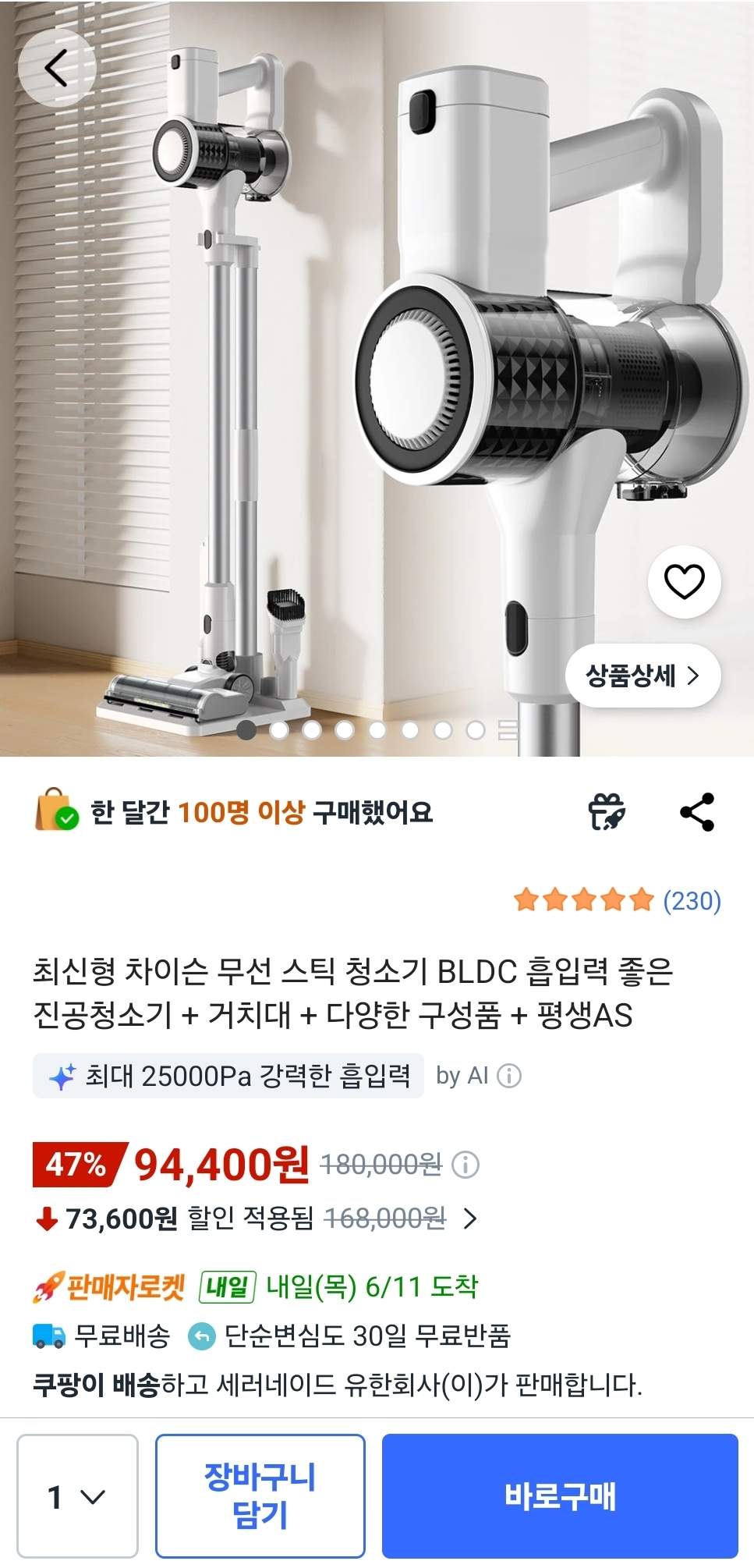Viewport: 754px width, 1568px height.
Task: Expand the 73,600원 discount details
Action: click(x=470, y=1218)
